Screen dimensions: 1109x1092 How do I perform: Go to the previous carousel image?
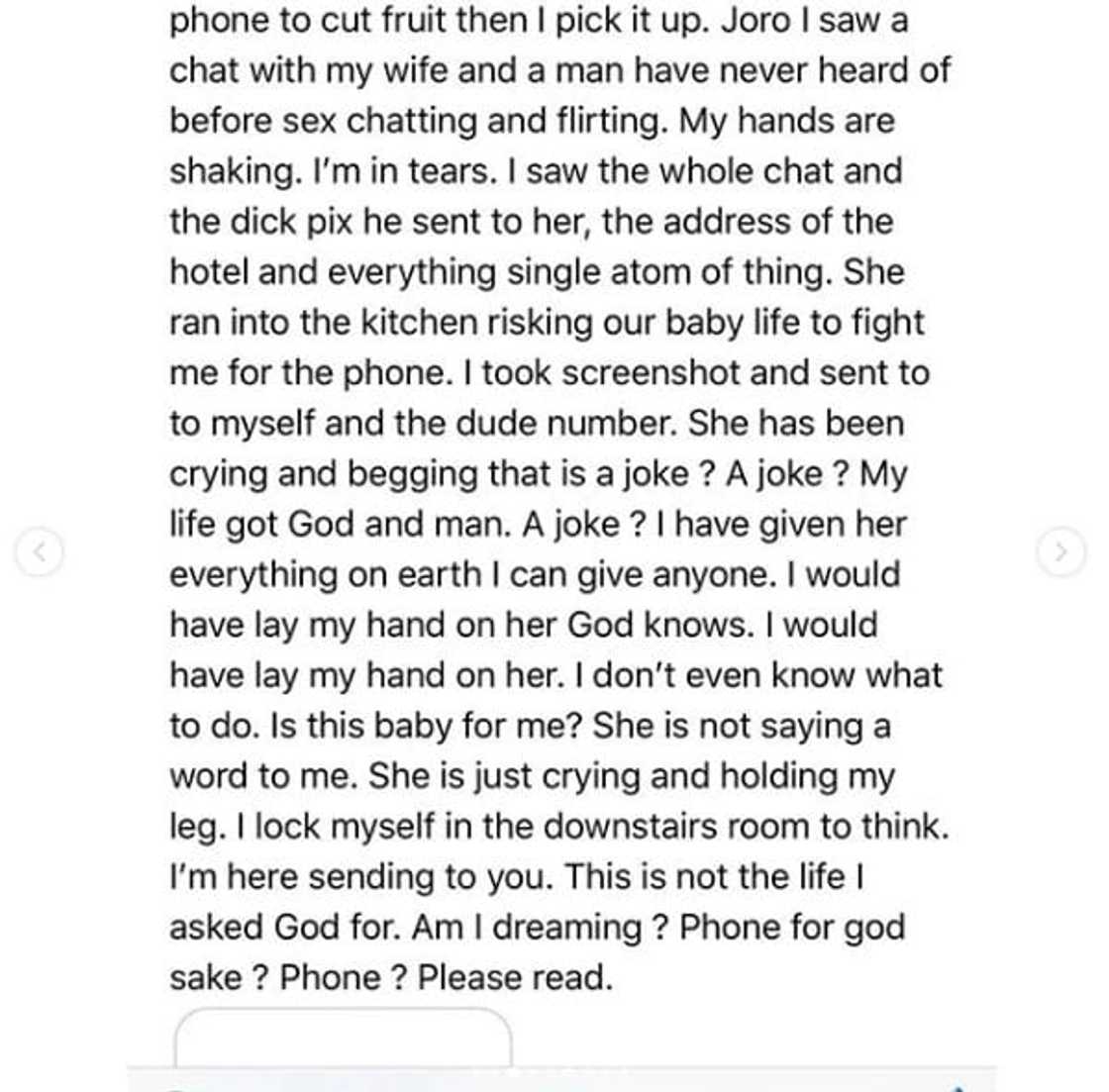click(39, 551)
